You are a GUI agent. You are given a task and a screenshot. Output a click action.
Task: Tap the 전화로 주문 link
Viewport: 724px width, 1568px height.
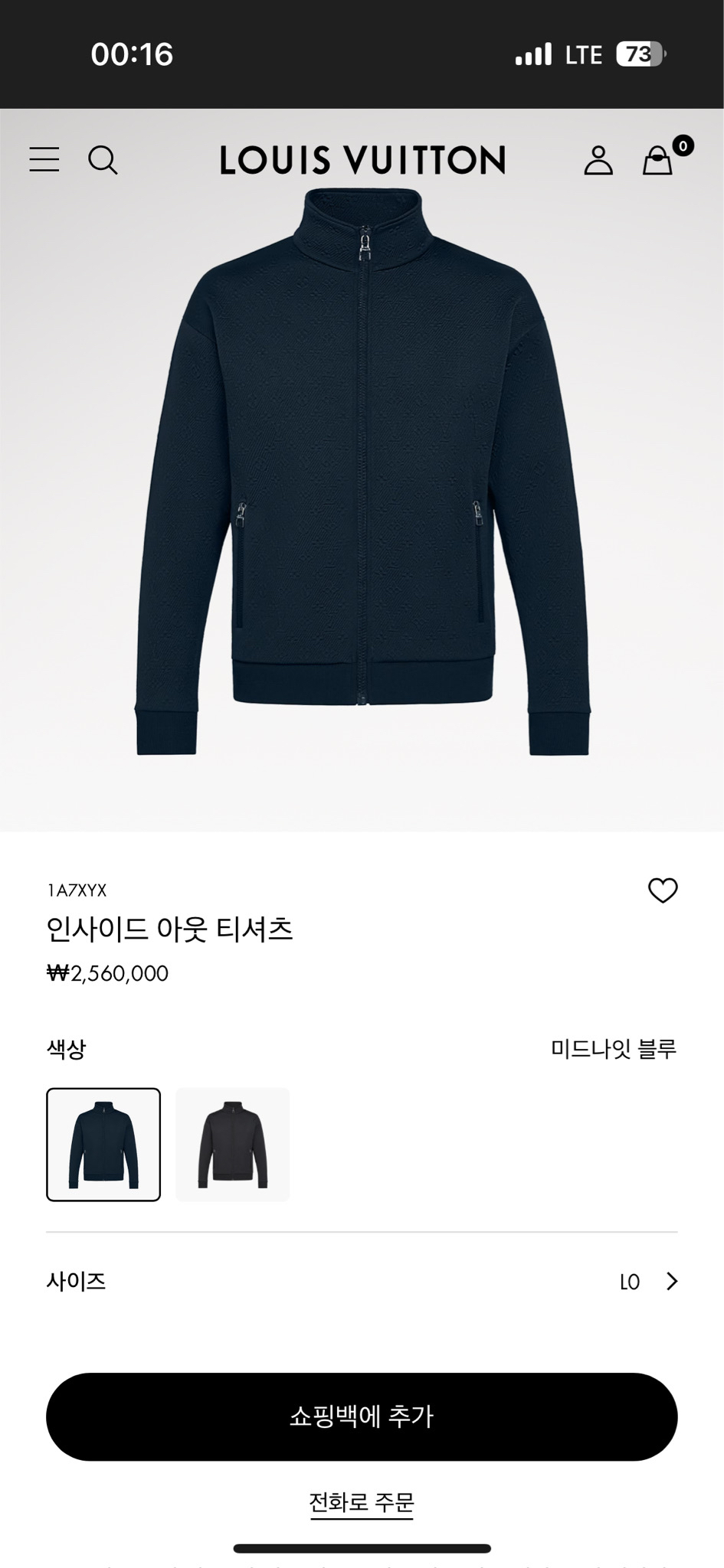(362, 1502)
